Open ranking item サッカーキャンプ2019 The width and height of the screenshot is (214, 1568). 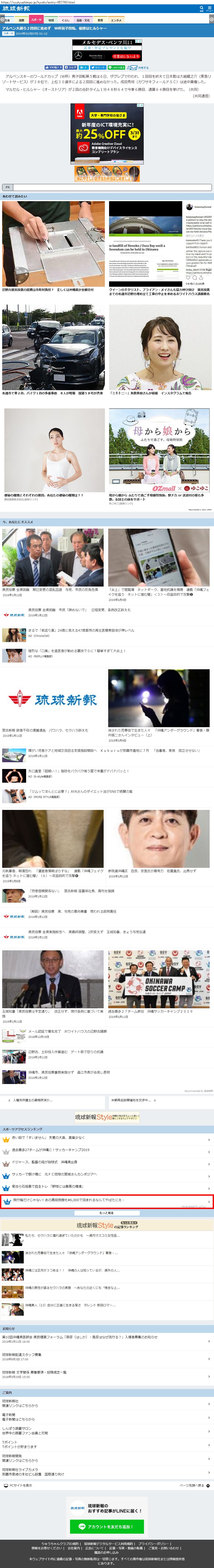pyautogui.click(x=107, y=1150)
